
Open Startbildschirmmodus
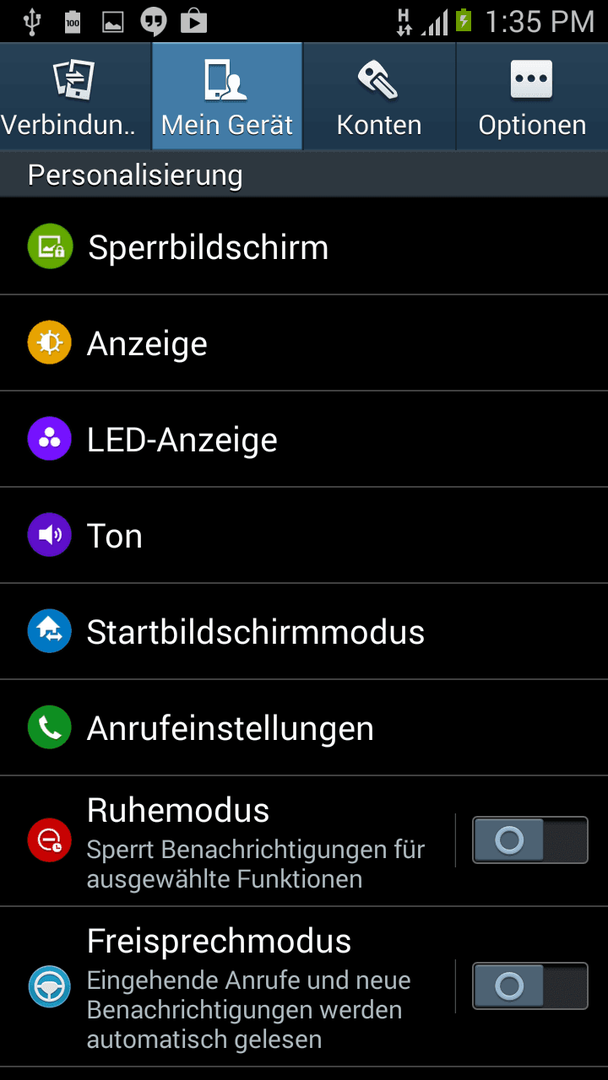(x=304, y=631)
